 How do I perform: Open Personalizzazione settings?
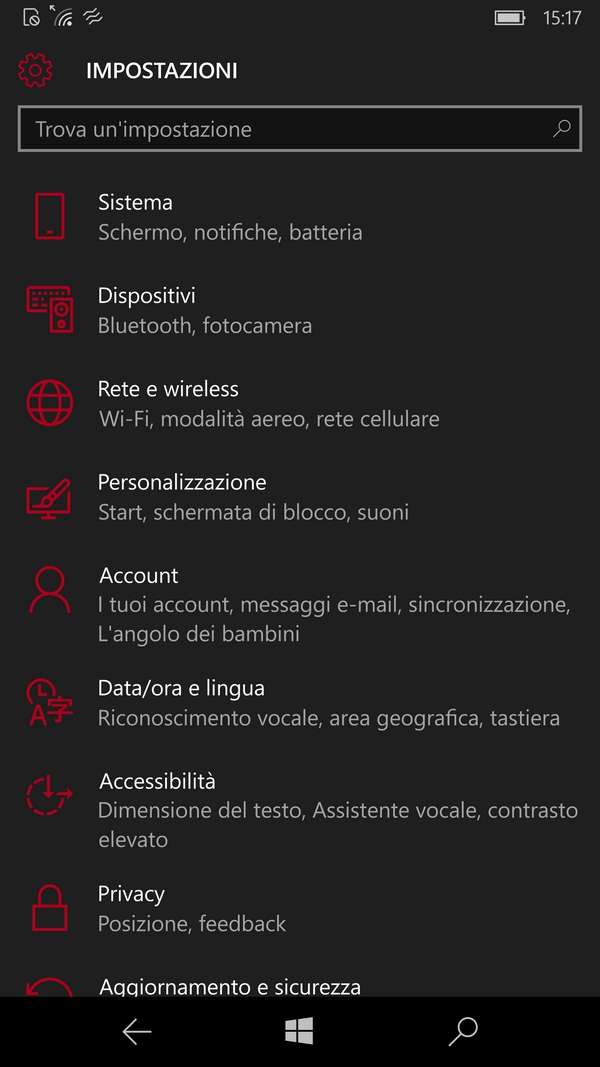[x=300, y=497]
